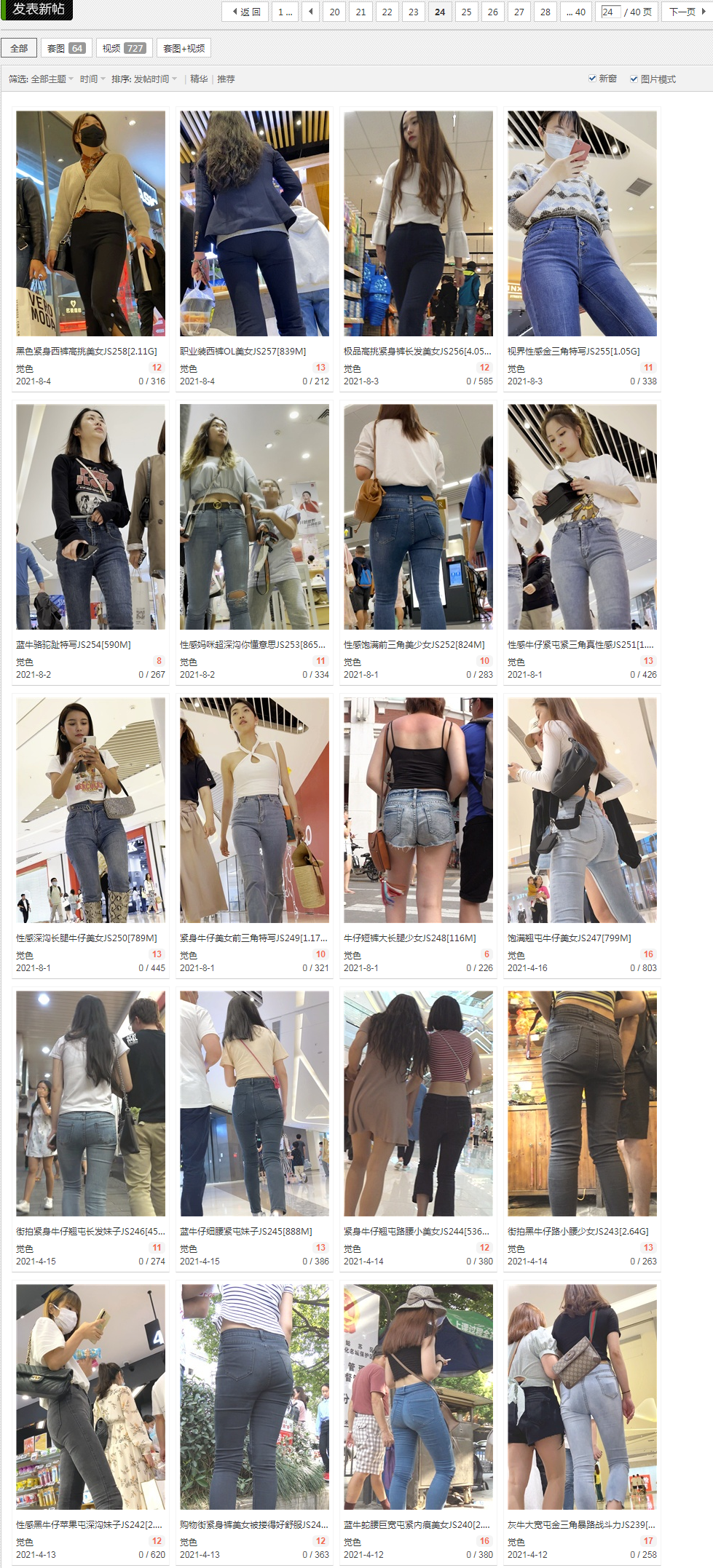Jump to page 25
Image resolution: width=713 pixels, height=1568 pixels.
(x=466, y=12)
